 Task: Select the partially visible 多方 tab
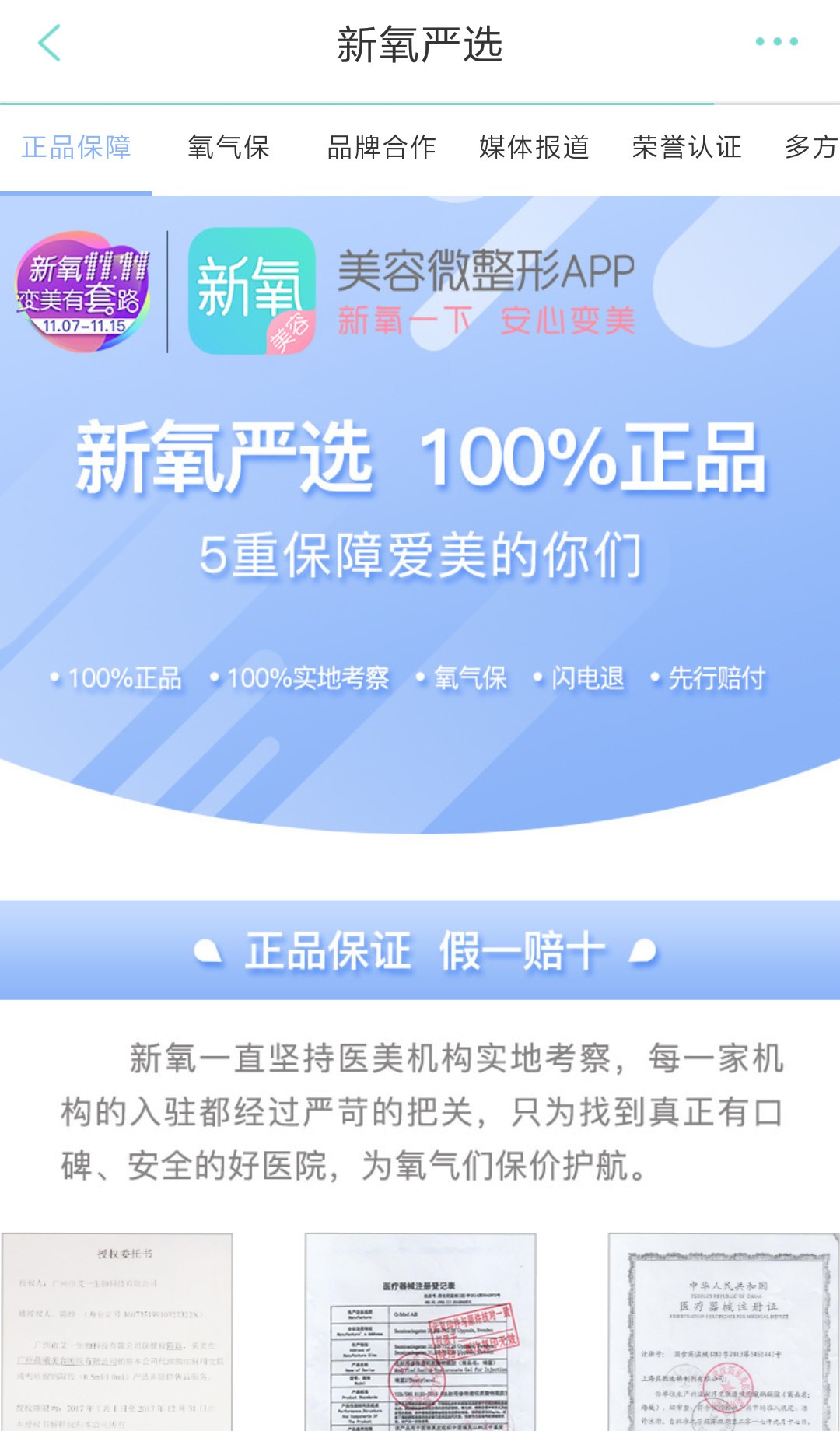[x=812, y=147]
